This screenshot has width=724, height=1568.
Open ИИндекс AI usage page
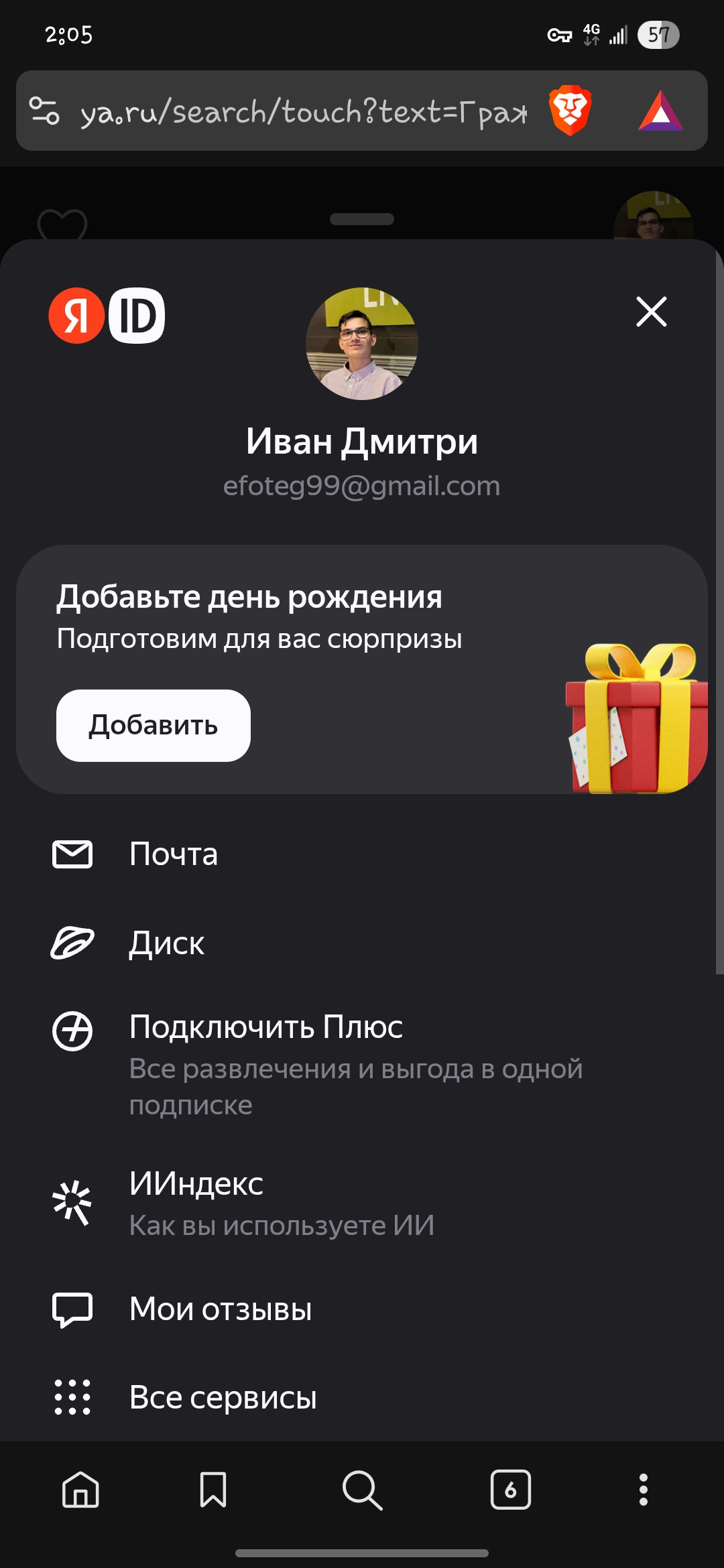pos(196,1184)
